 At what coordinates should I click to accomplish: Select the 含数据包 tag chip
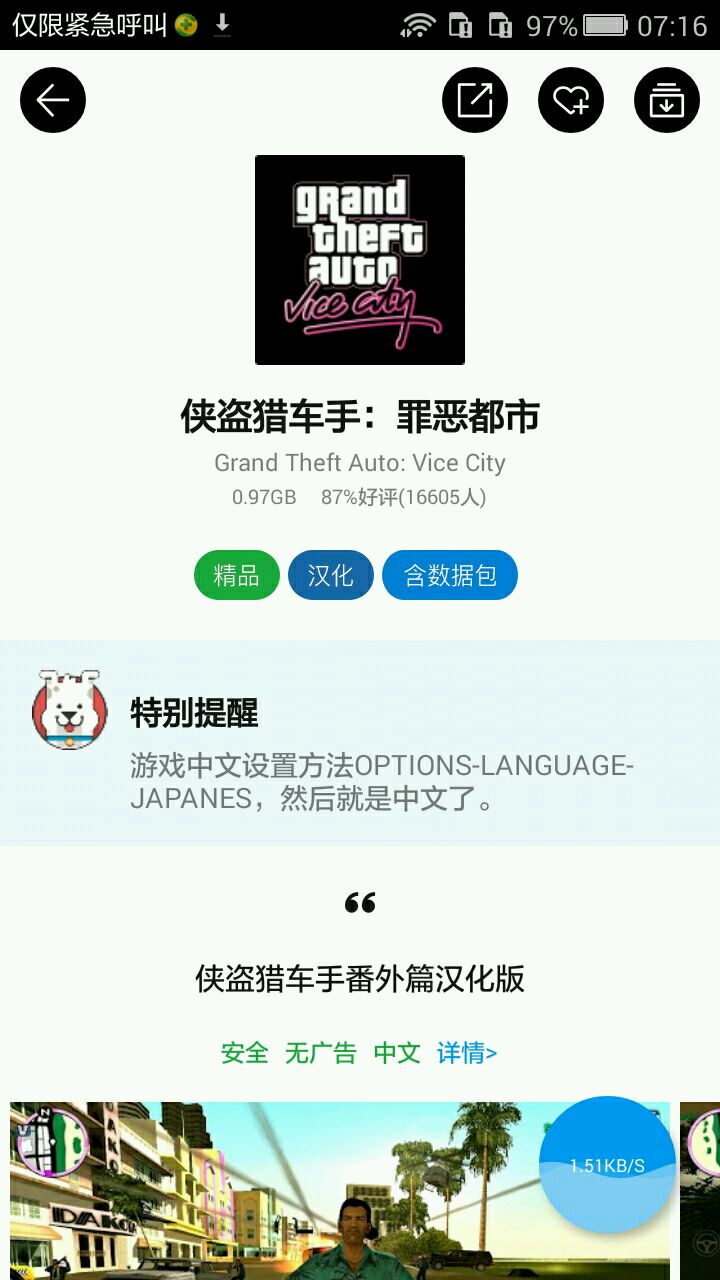450,576
